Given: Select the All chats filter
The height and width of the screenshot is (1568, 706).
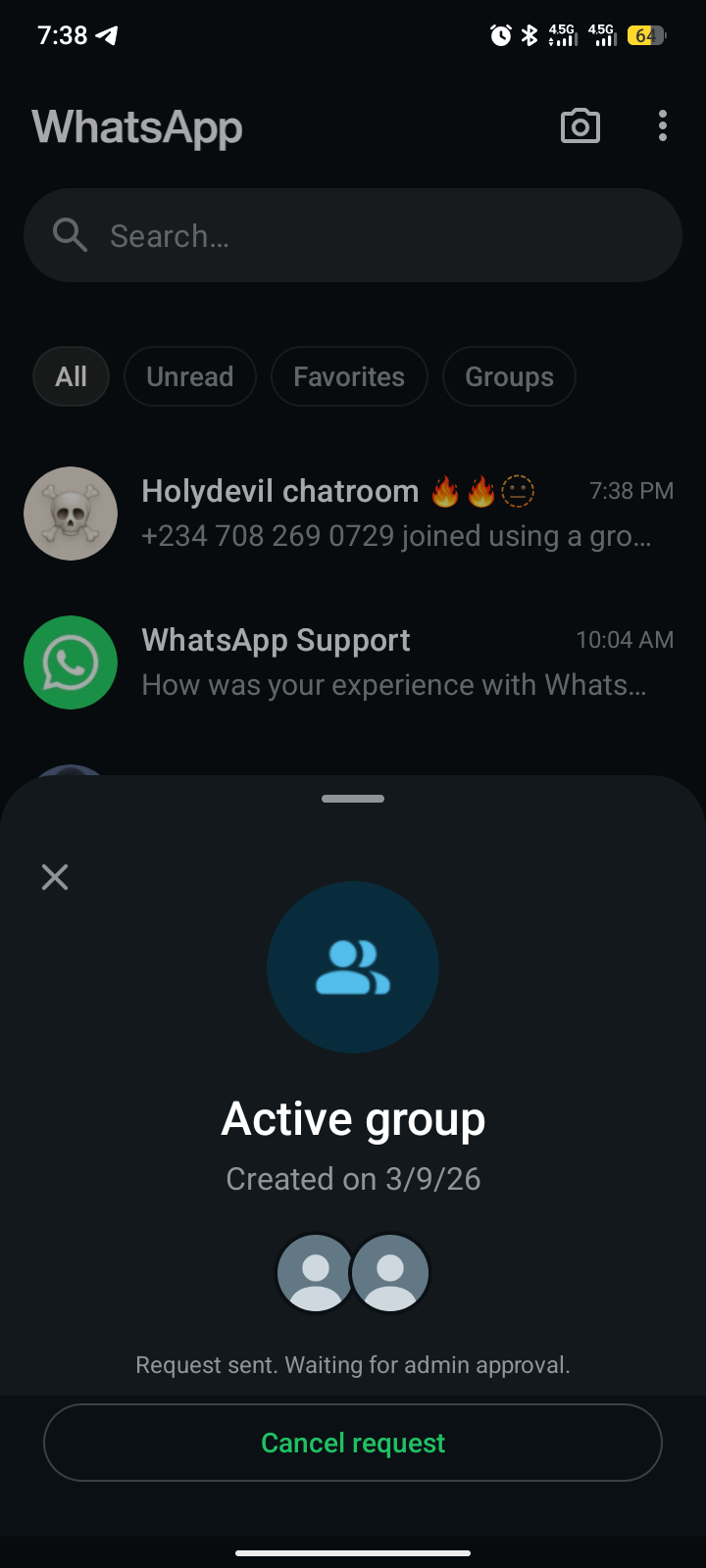Looking at the screenshot, I should (71, 376).
